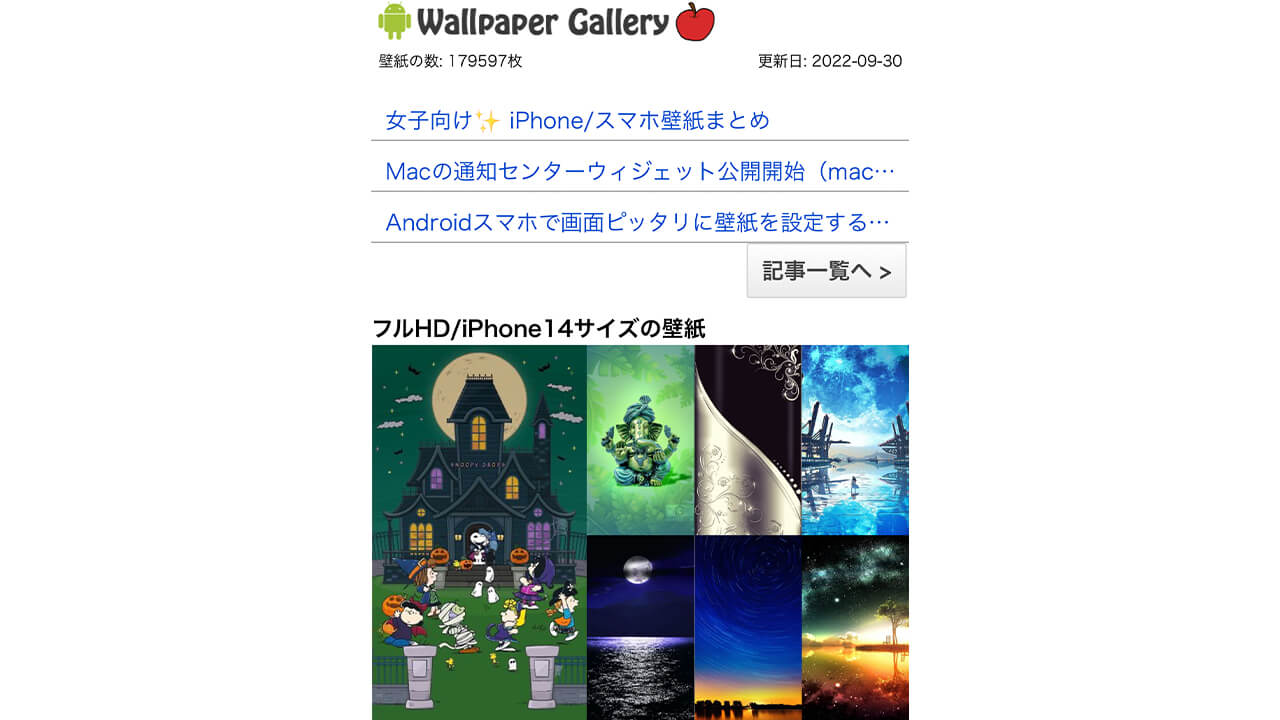View the blue sky reflection anime wallpaper

tap(855, 440)
